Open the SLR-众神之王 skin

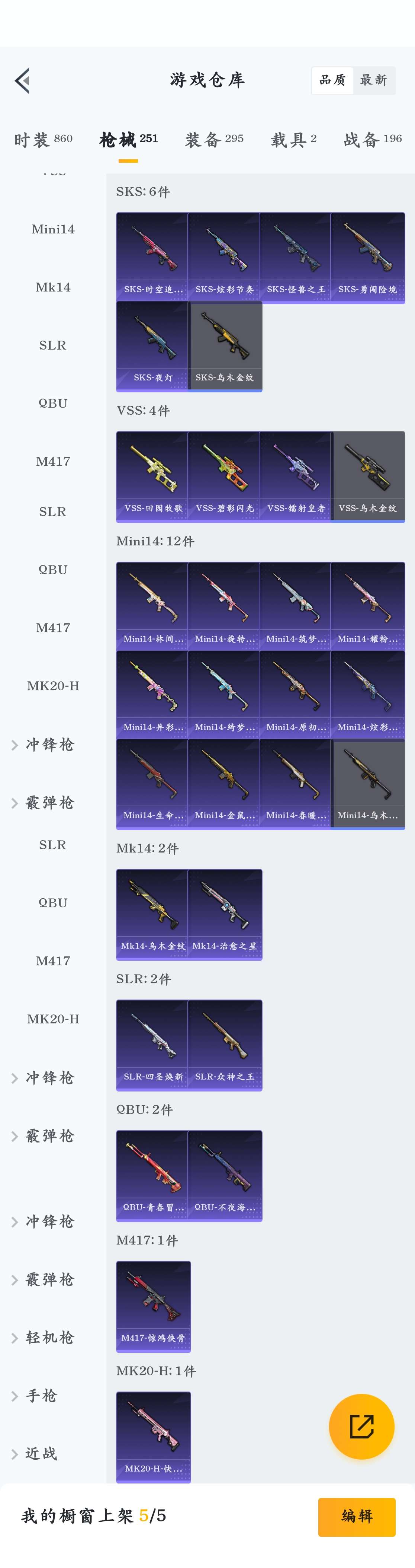(224, 1044)
